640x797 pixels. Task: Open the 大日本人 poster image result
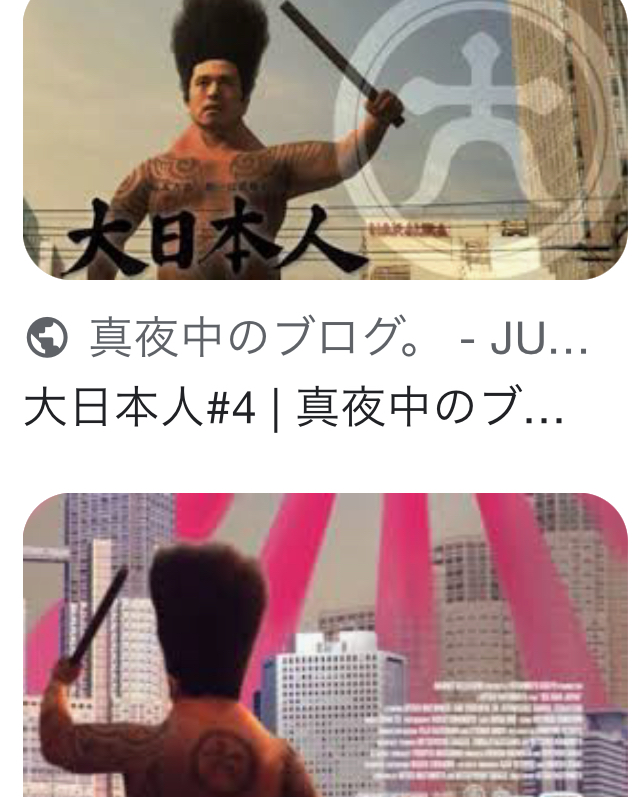[325, 140]
